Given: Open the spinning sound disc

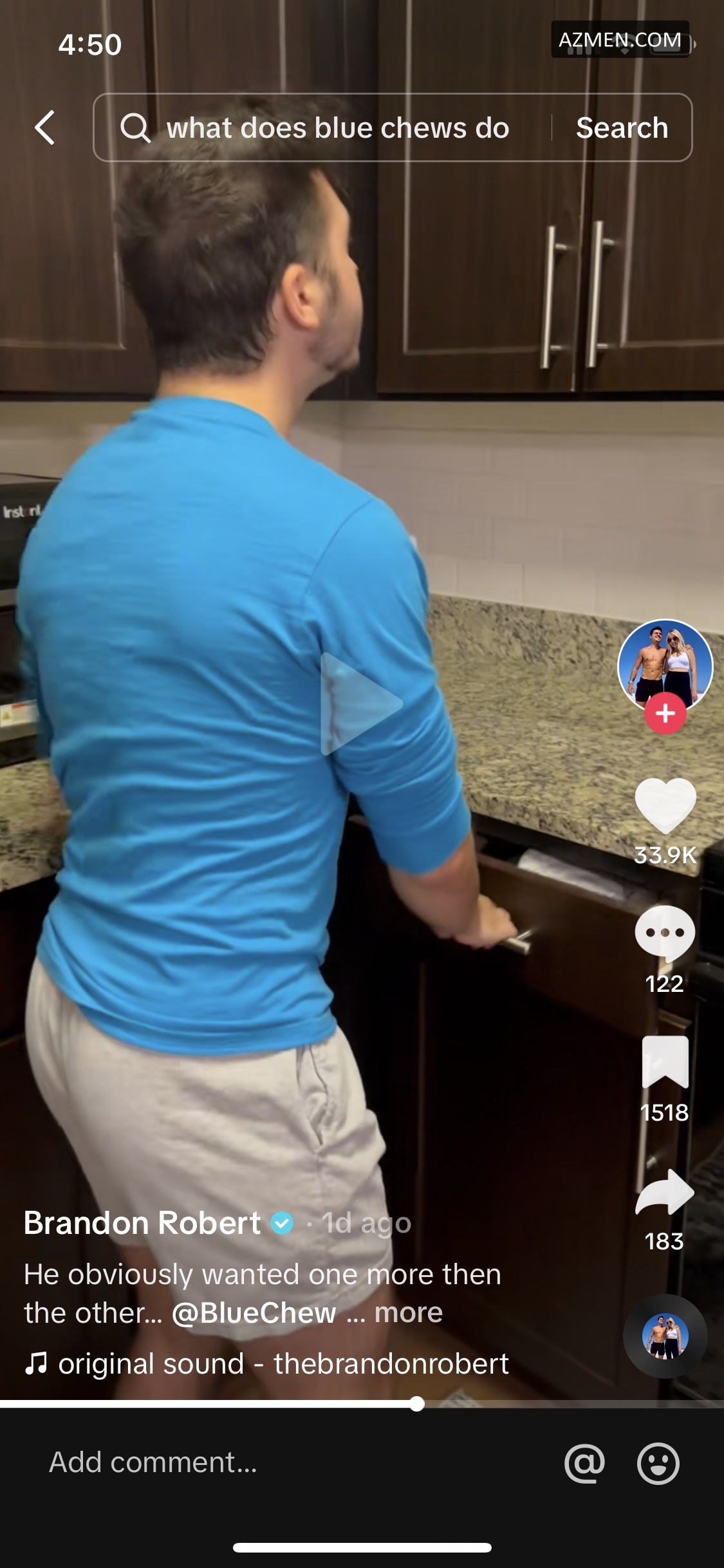Looking at the screenshot, I should pos(665,1336).
